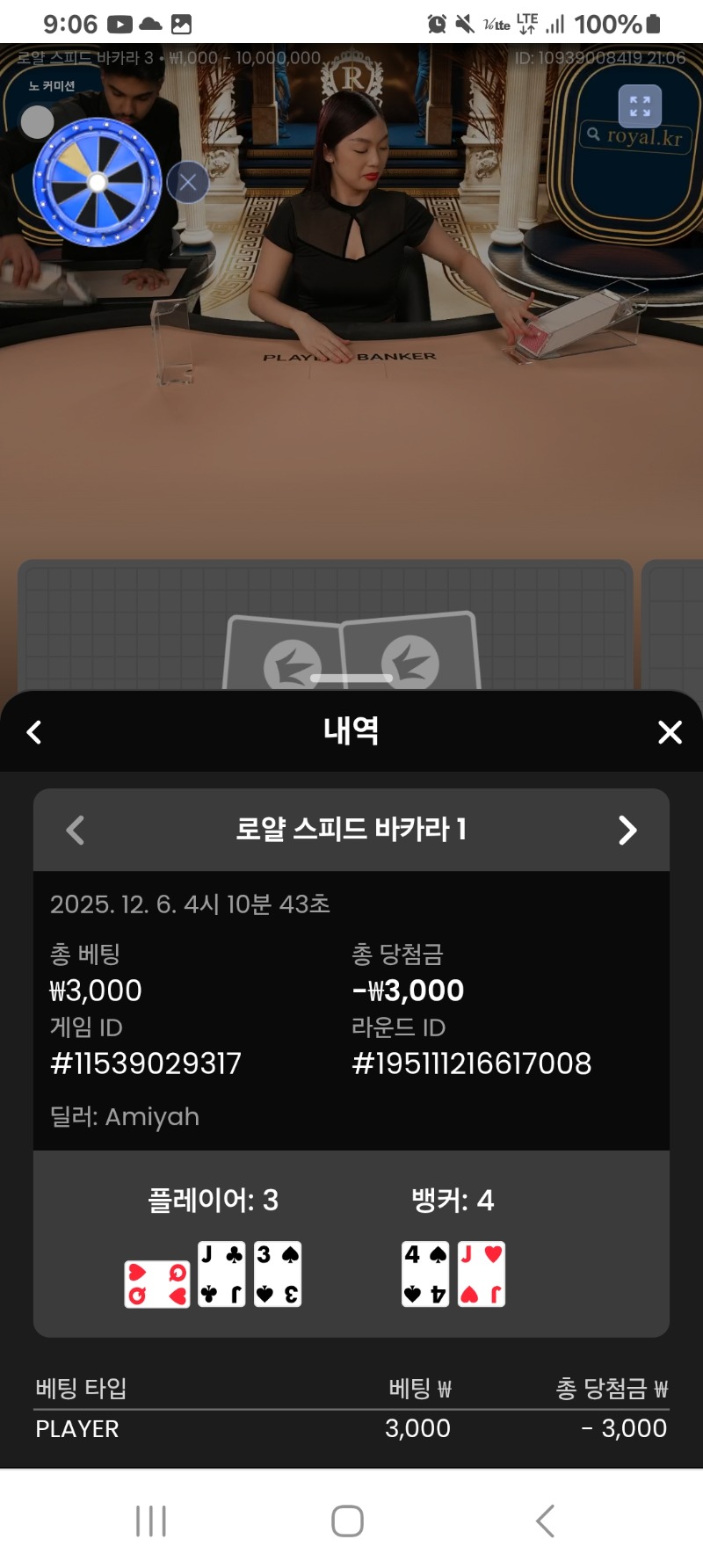
Task: View previous game with left chevron
Action: 75,830
